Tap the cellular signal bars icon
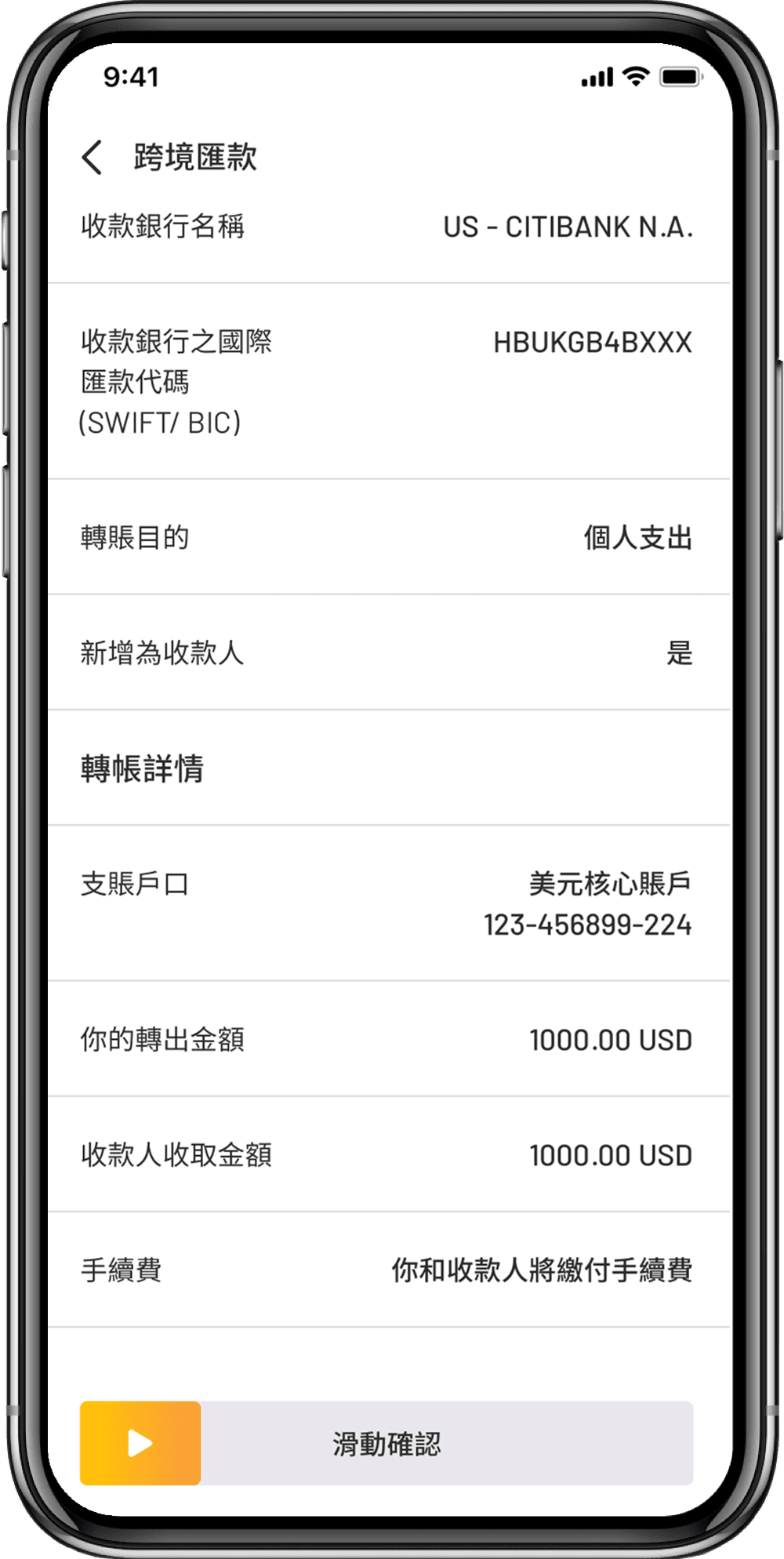This screenshot has height=1559, width=784. point(597,77)
